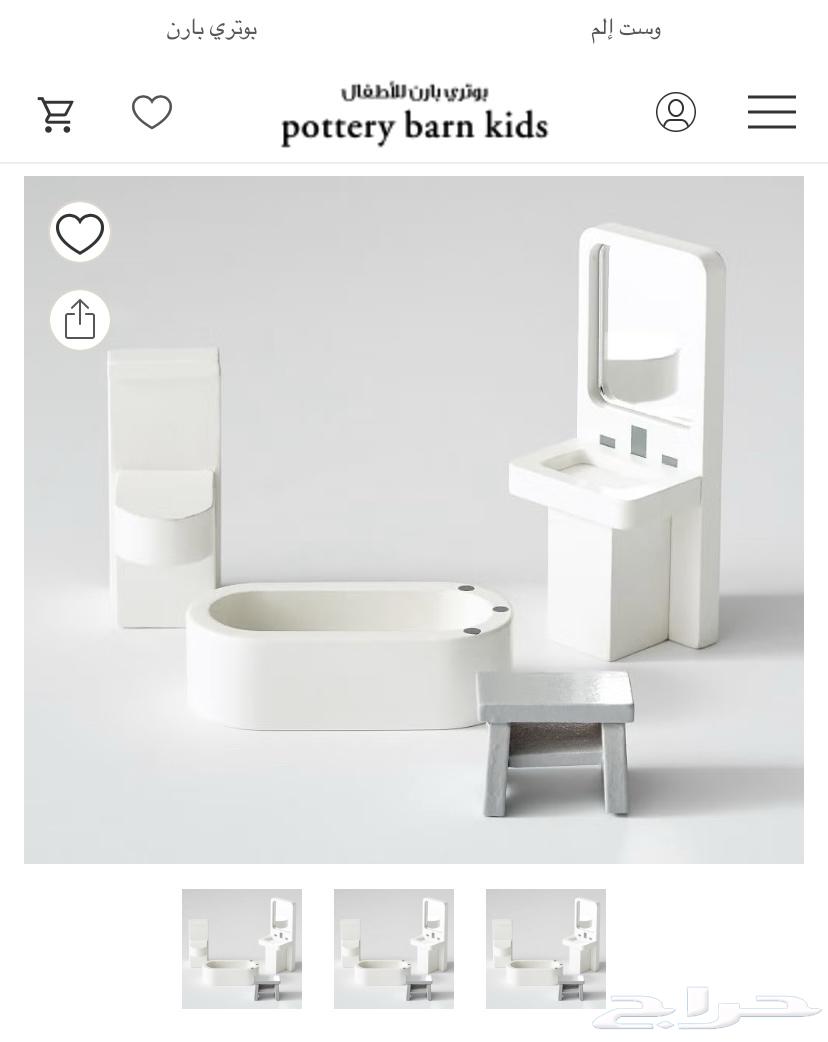Switch to the بوتري بارن brand tab
This screenshot has width=828, height=1042.
[x=211, y=30]
